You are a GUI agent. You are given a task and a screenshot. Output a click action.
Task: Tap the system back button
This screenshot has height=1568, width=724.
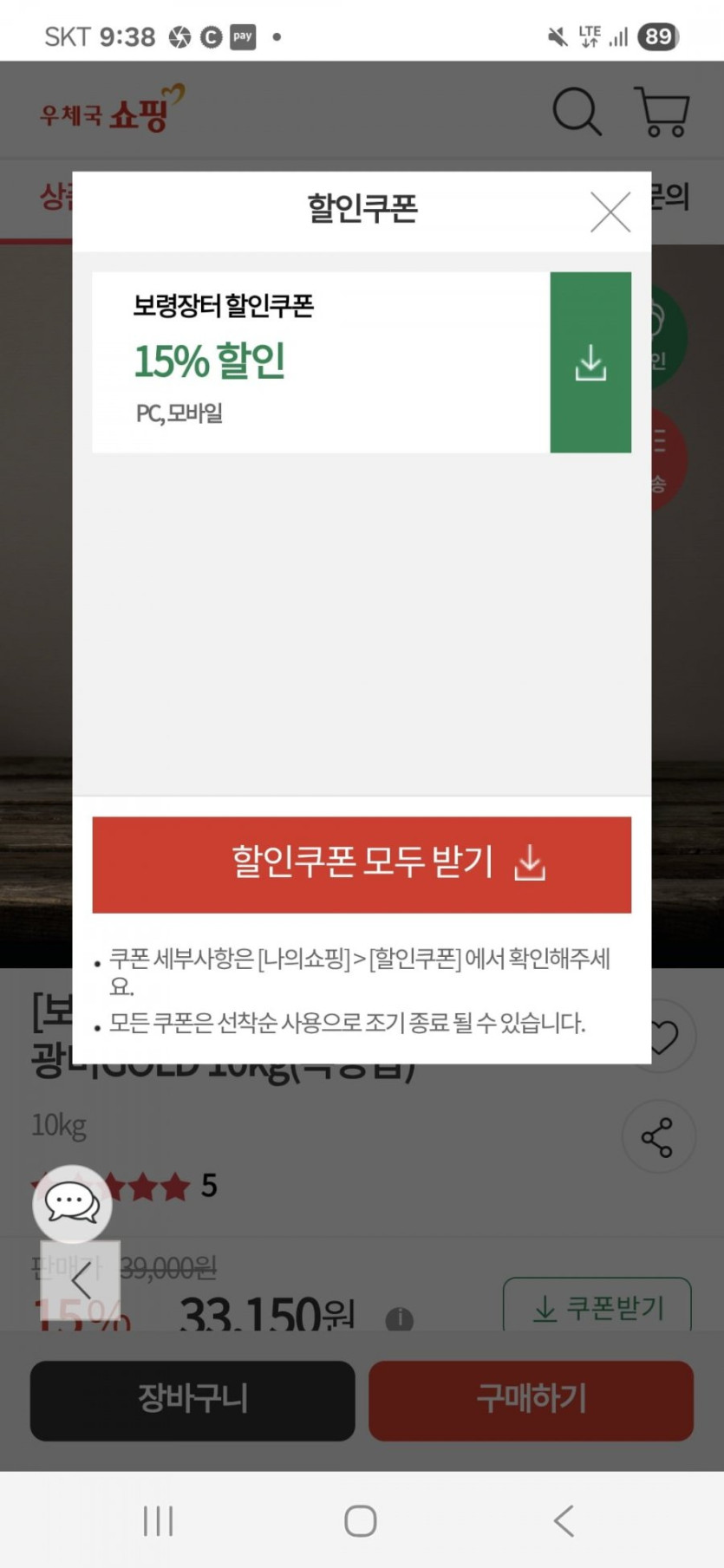(x=564, y=1520)
